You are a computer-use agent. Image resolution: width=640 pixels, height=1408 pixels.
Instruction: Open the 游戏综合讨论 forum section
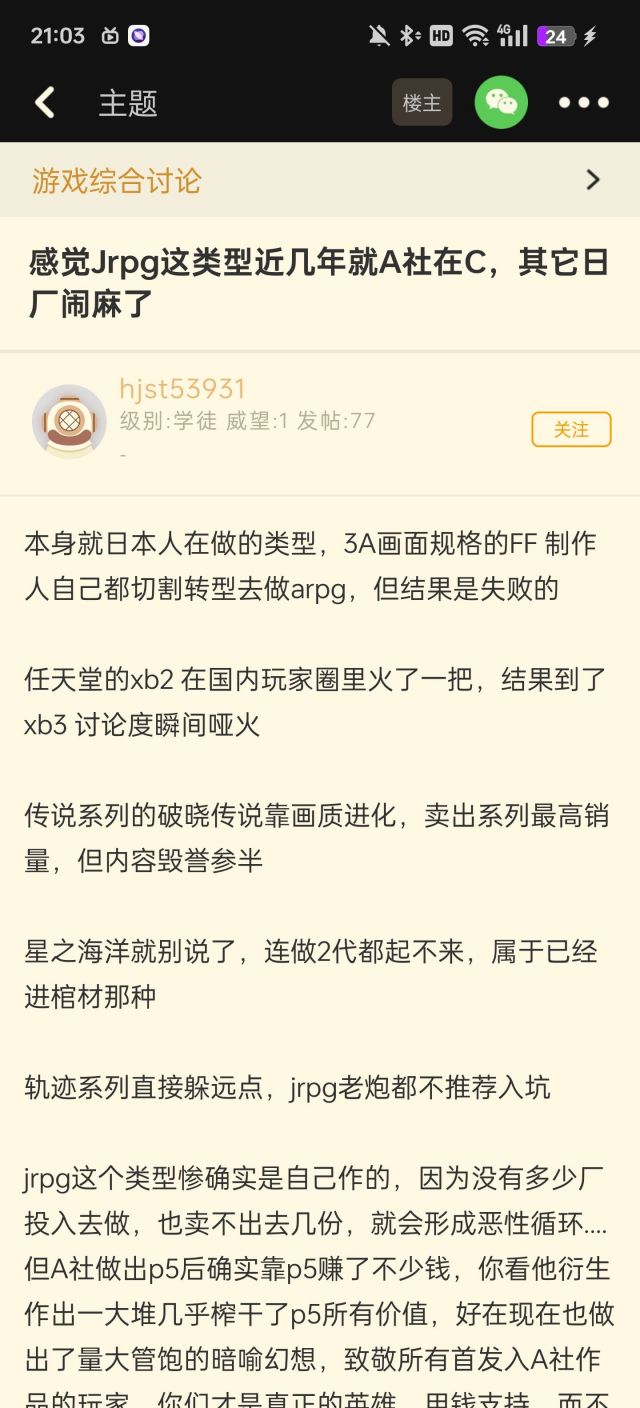tap(319, 180)
